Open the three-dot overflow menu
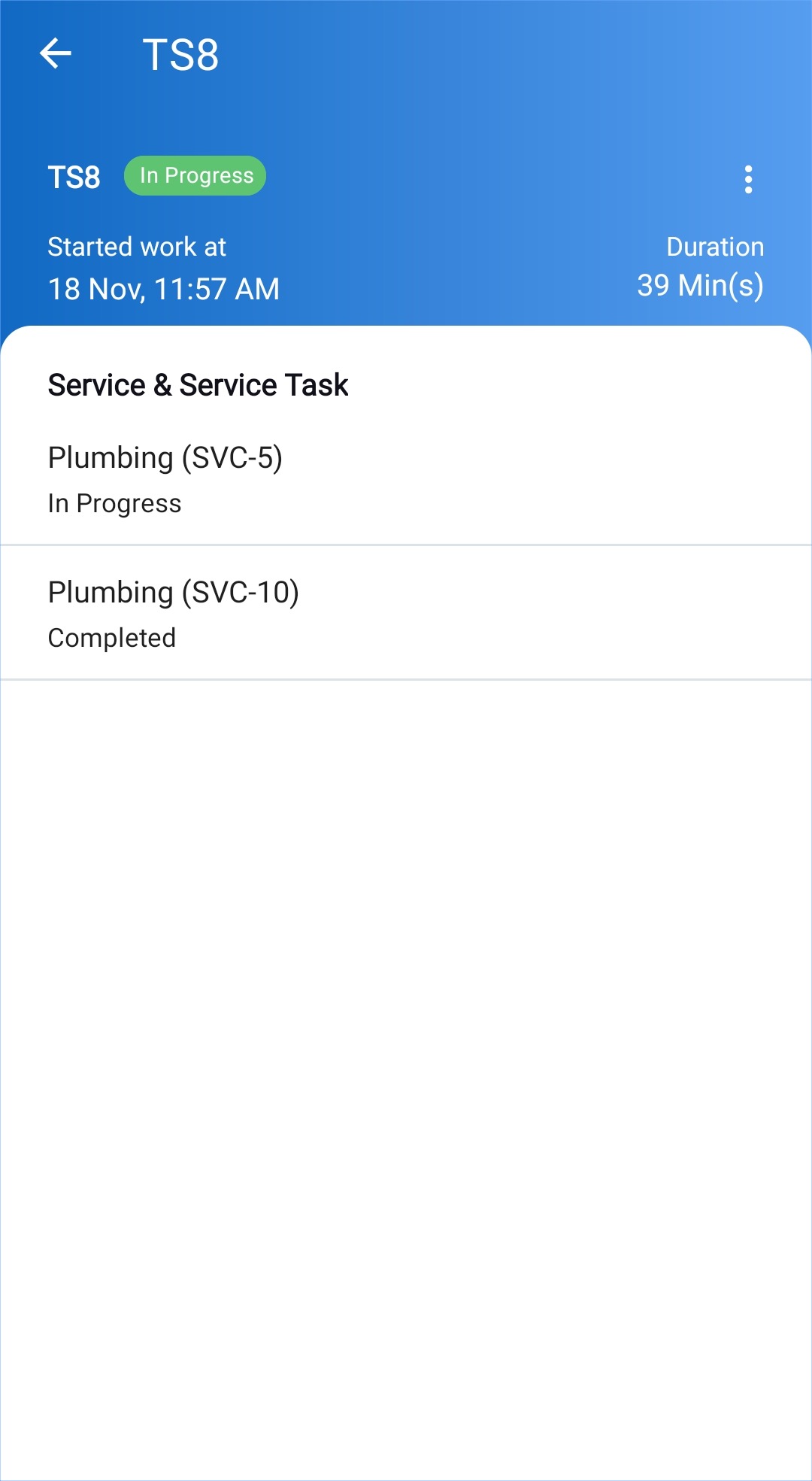The width and height of the screenshot is (812, 1481). coord(747,179)
